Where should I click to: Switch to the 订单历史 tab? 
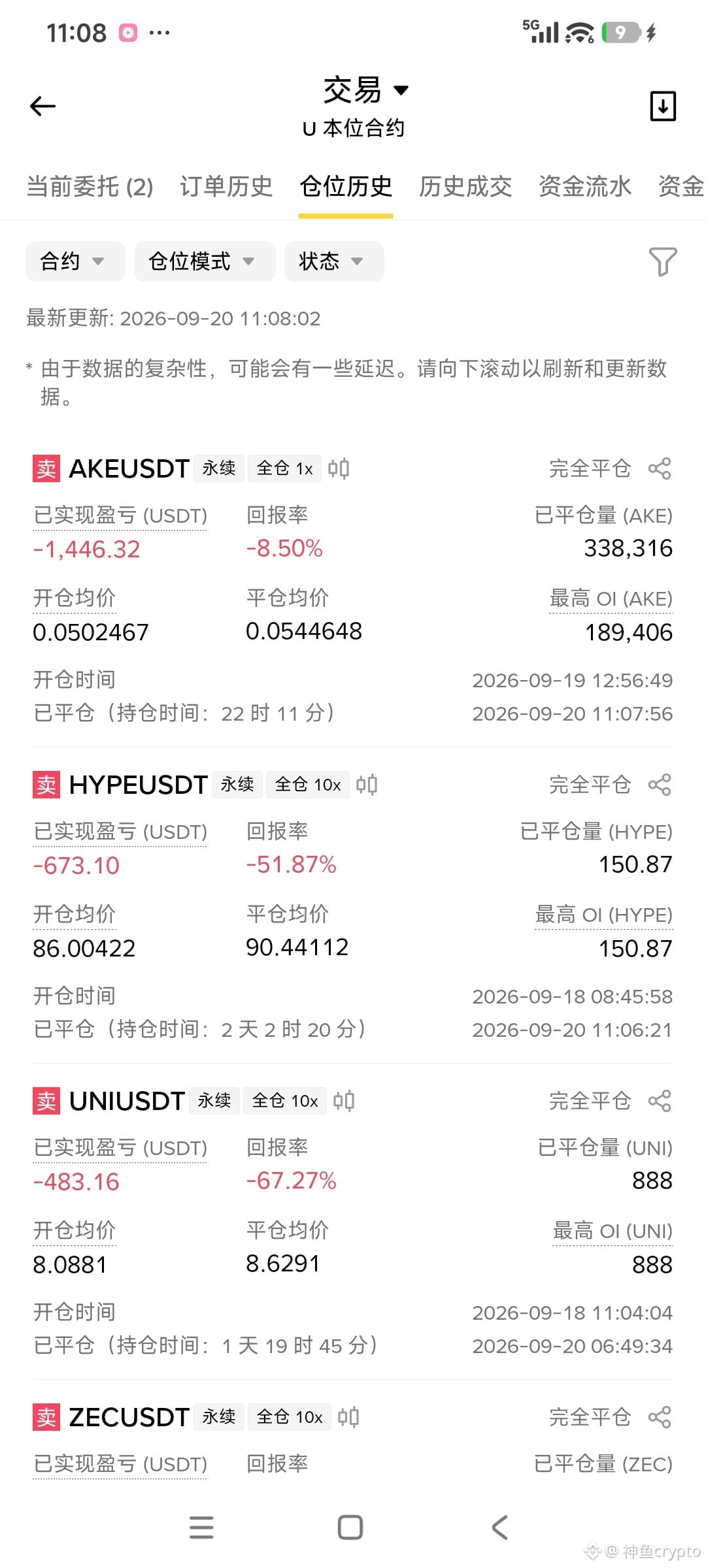226,187
